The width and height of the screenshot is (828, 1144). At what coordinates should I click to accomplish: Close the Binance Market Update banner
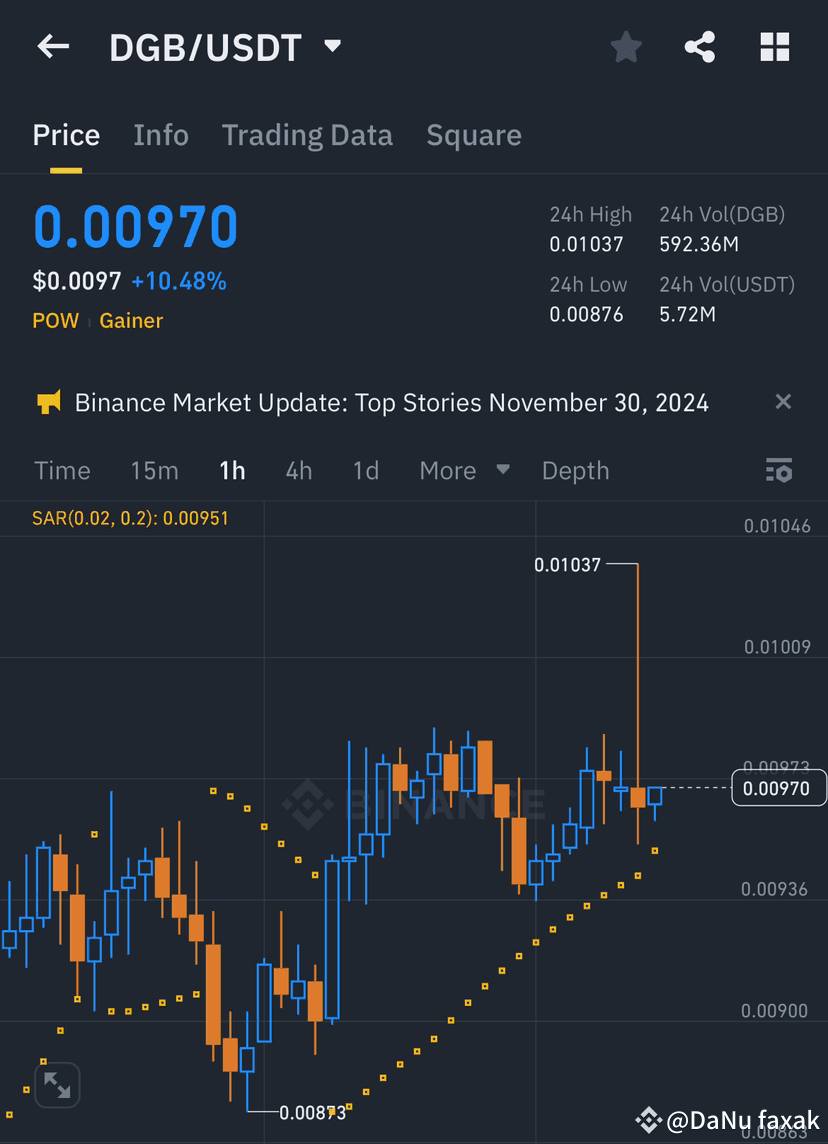(x=783, y=402)
